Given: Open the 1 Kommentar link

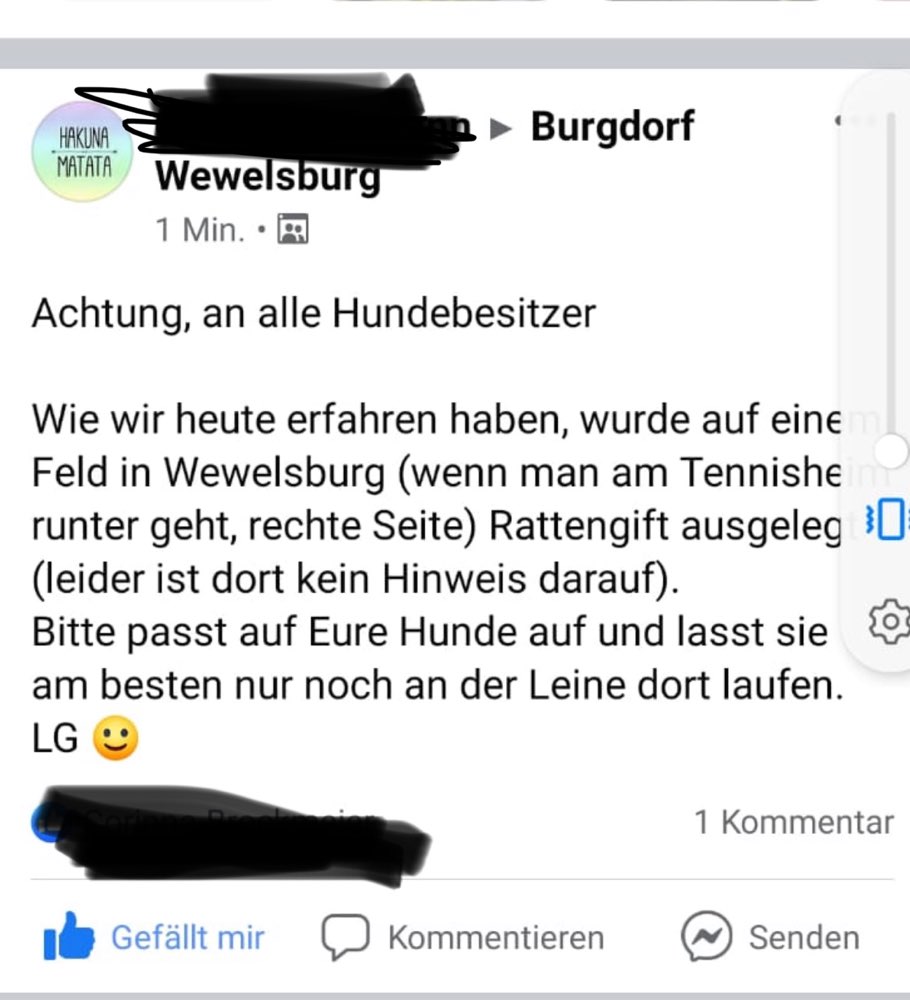Looking at the screenshot, I should point(792,822).
